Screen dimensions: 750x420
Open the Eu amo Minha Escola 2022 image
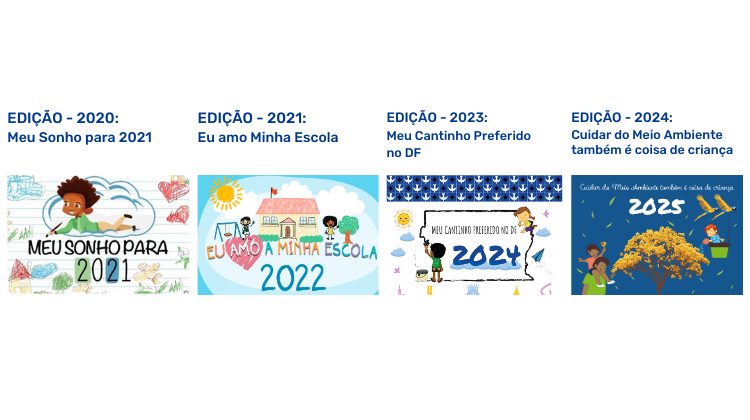287,235
